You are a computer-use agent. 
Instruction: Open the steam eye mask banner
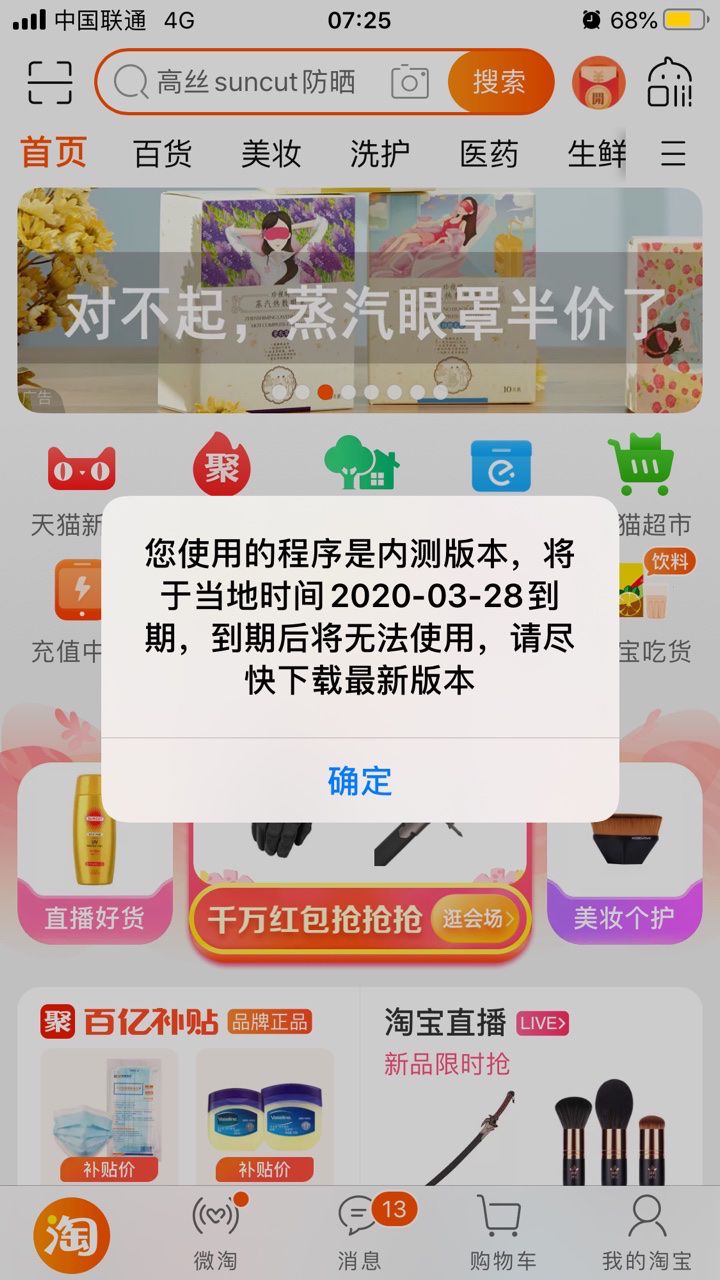pyautogui.click(x=360, y=300)
